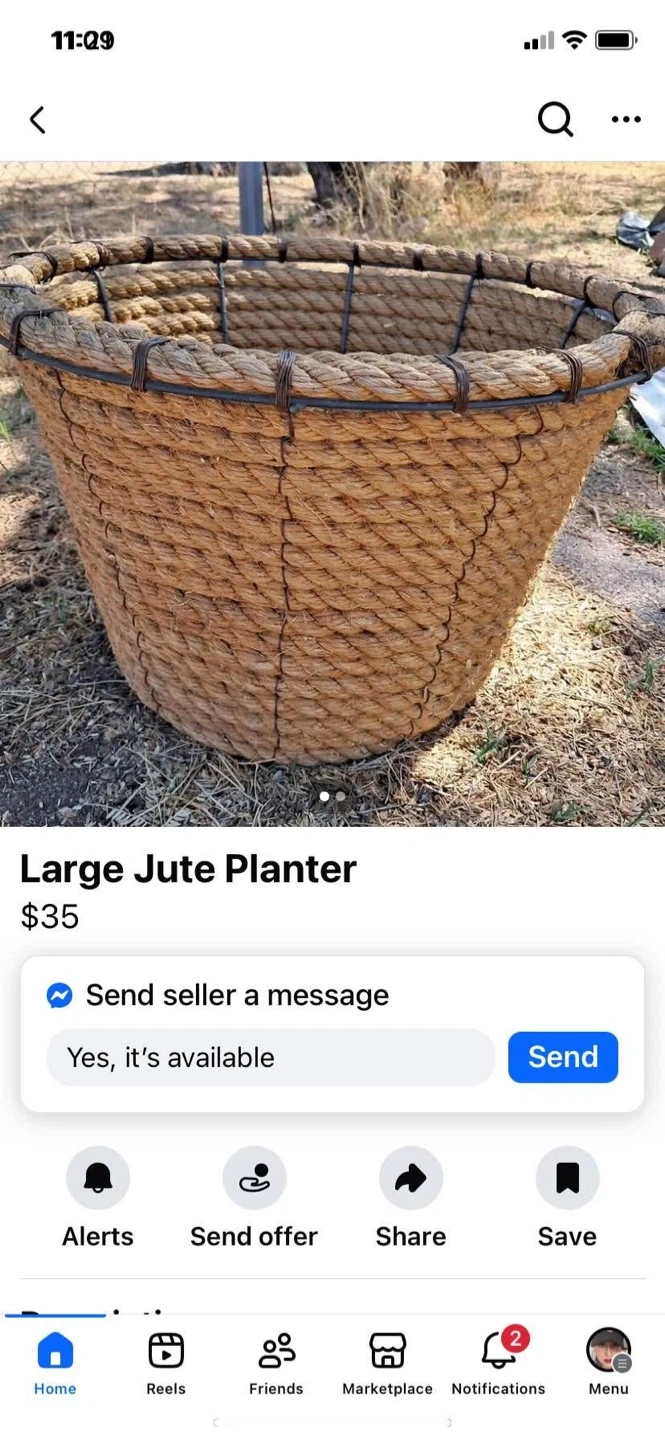665x1440 pixels.
Task: Switch to the Home tab
Action: point(55,1362)
